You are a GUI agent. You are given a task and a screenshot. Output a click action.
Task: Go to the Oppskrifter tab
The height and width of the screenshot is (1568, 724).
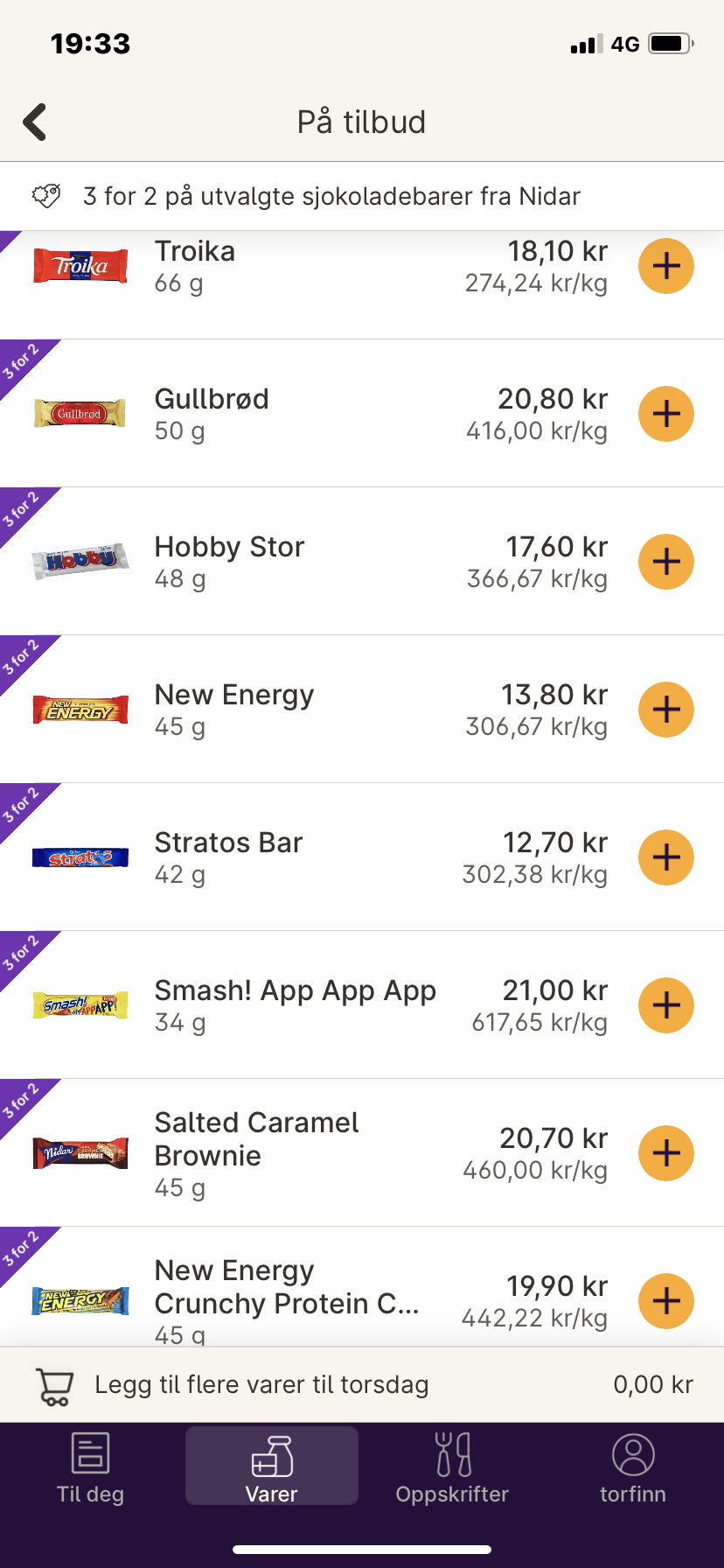[x=452, y=1467]
